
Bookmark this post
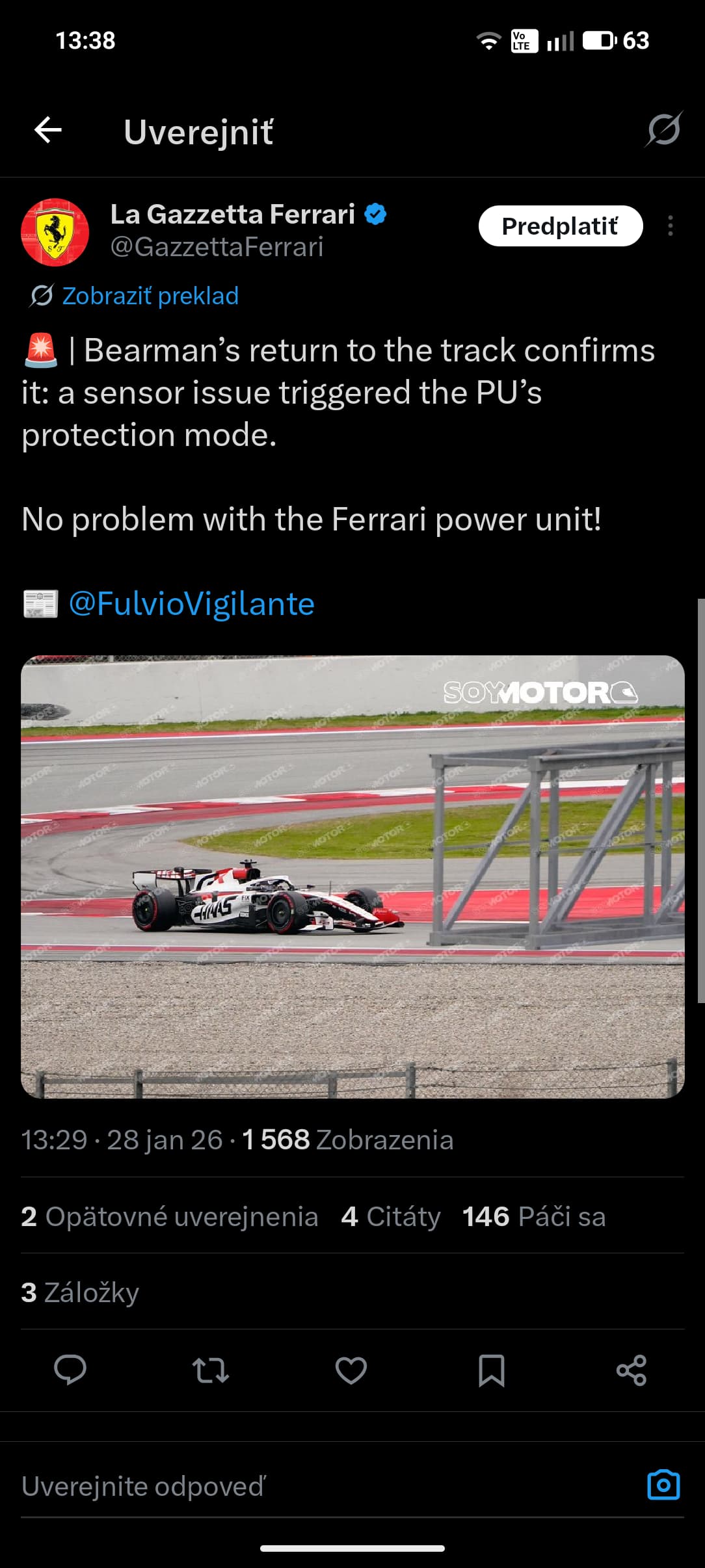pos(491,1370)
